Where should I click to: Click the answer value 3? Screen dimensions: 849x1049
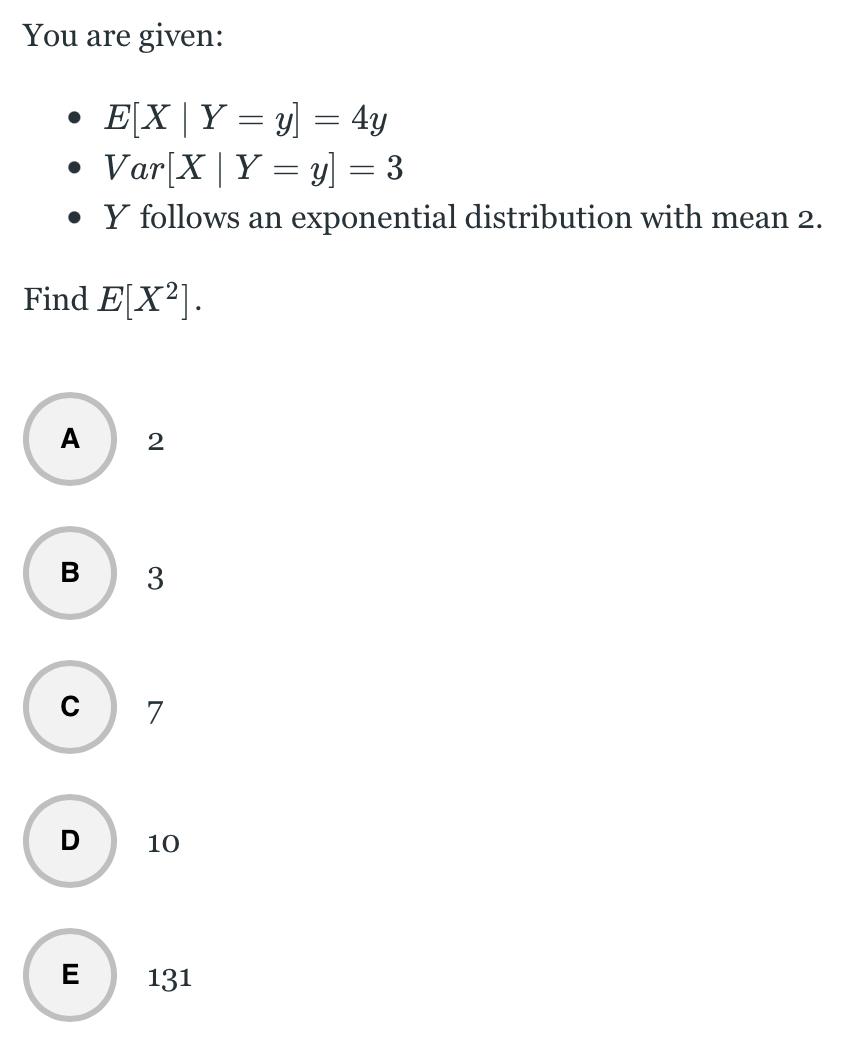(x=155, y=577)
